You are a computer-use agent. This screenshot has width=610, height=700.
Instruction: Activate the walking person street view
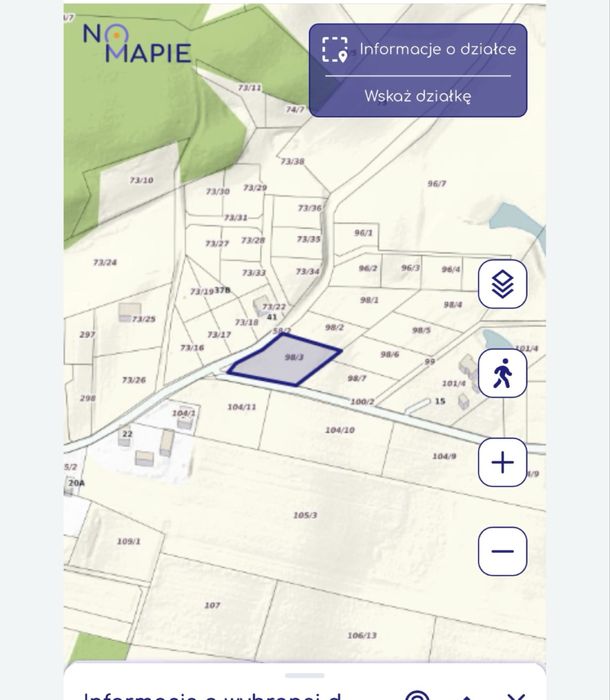(502, 373)
